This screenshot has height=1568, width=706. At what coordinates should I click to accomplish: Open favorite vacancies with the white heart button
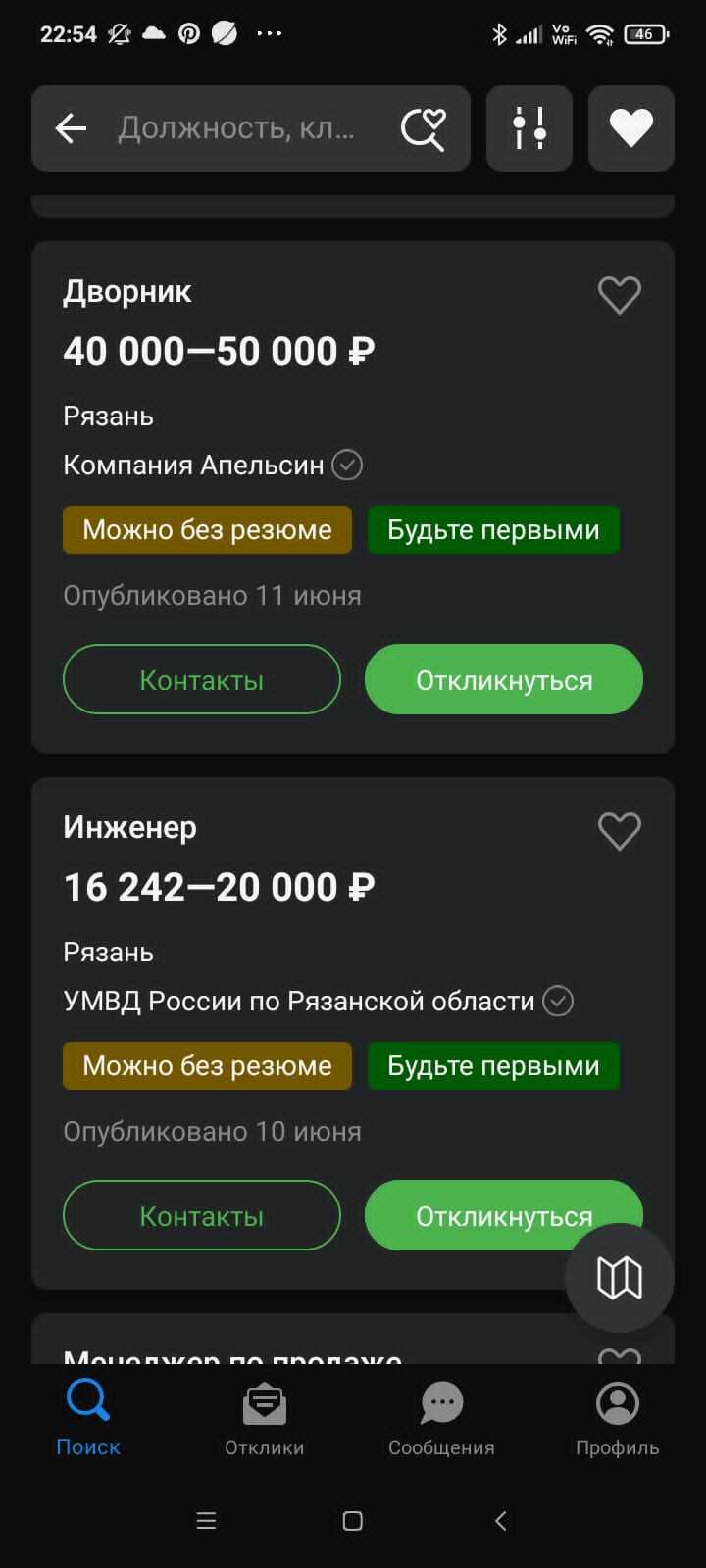pyautogui.click(x=630, y=128)
